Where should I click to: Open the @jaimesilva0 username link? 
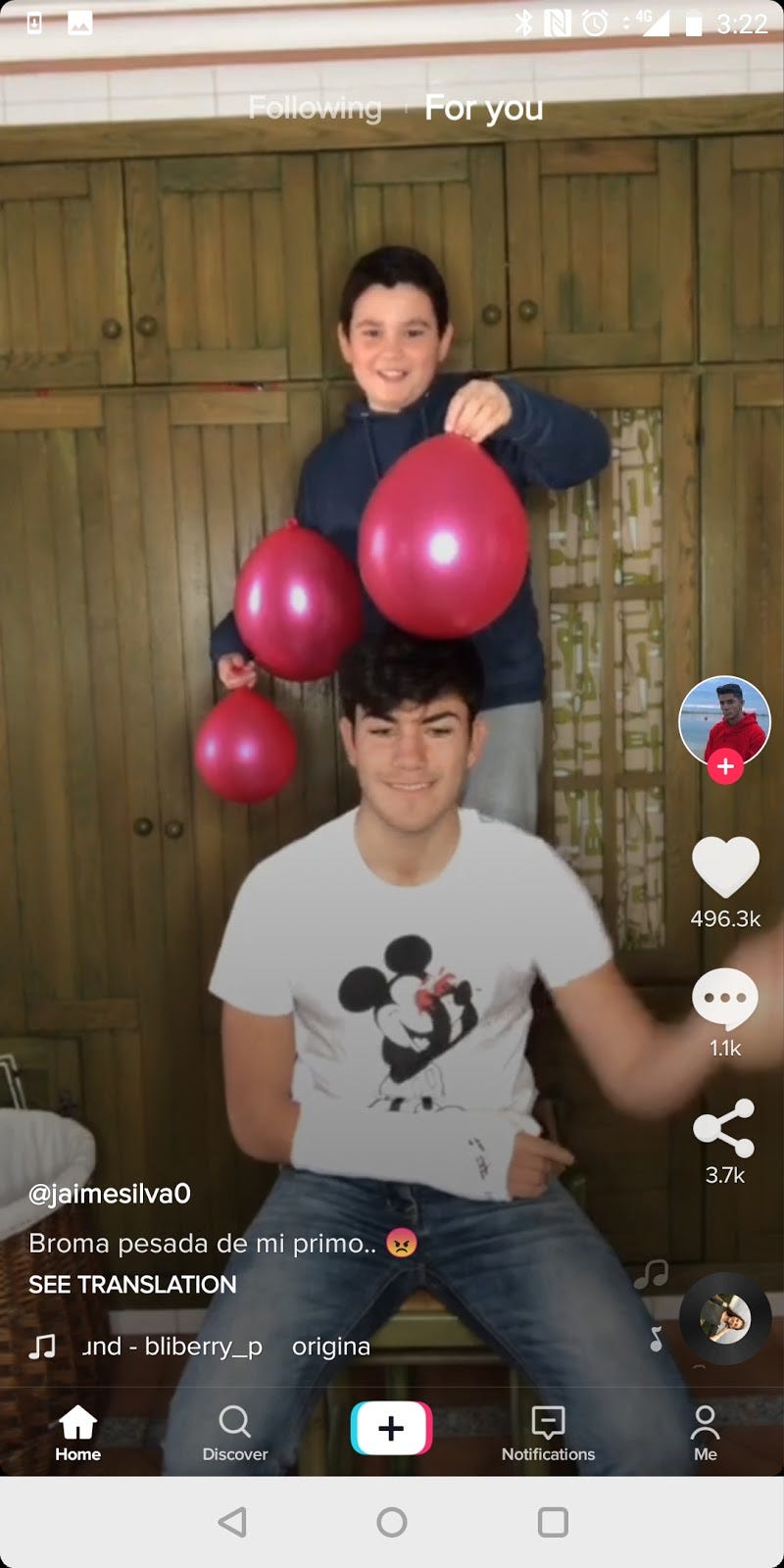(110, 1194)
